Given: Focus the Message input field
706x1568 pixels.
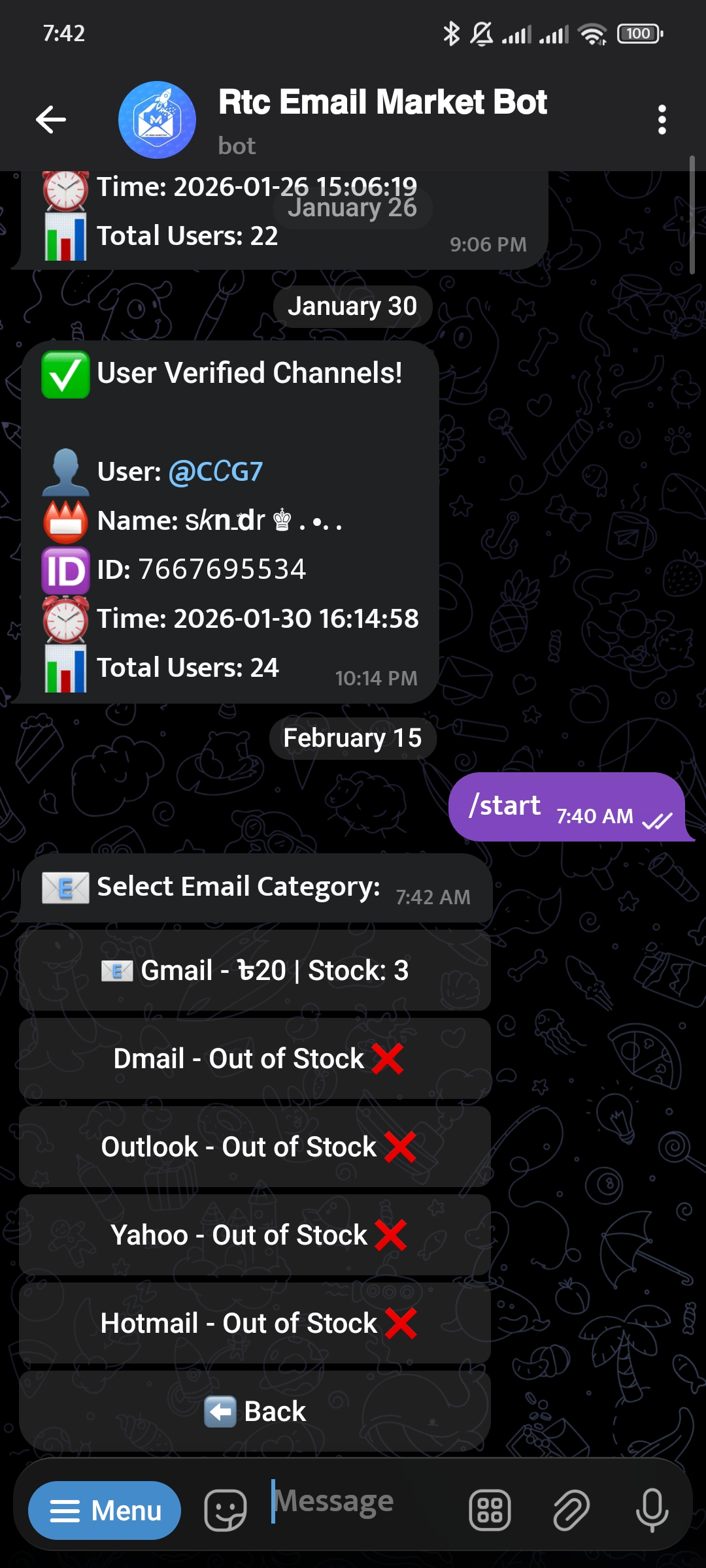Looking at the screenshot, I should click(360, 1501).
